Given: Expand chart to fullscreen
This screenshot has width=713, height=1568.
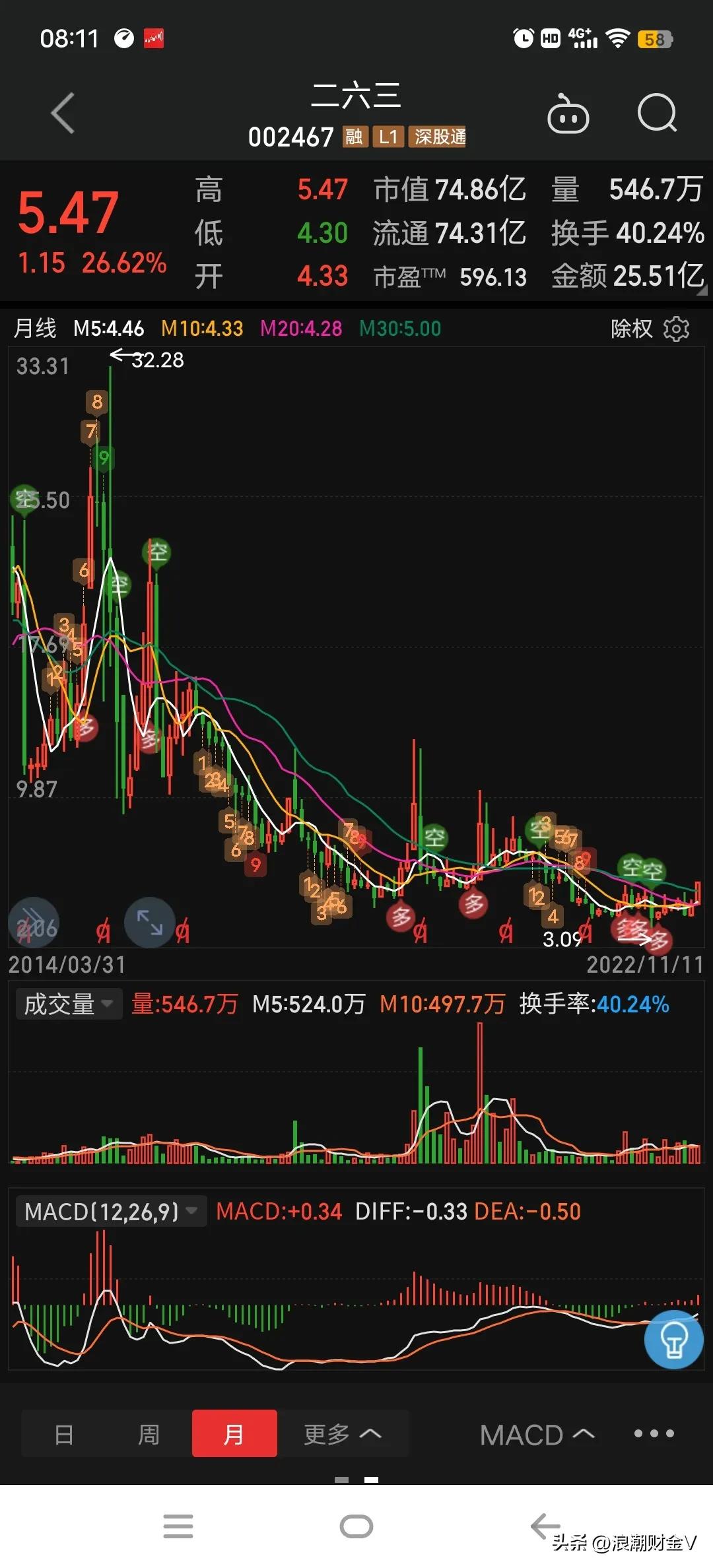Looking at the screenshot, I should click(150, 922).
